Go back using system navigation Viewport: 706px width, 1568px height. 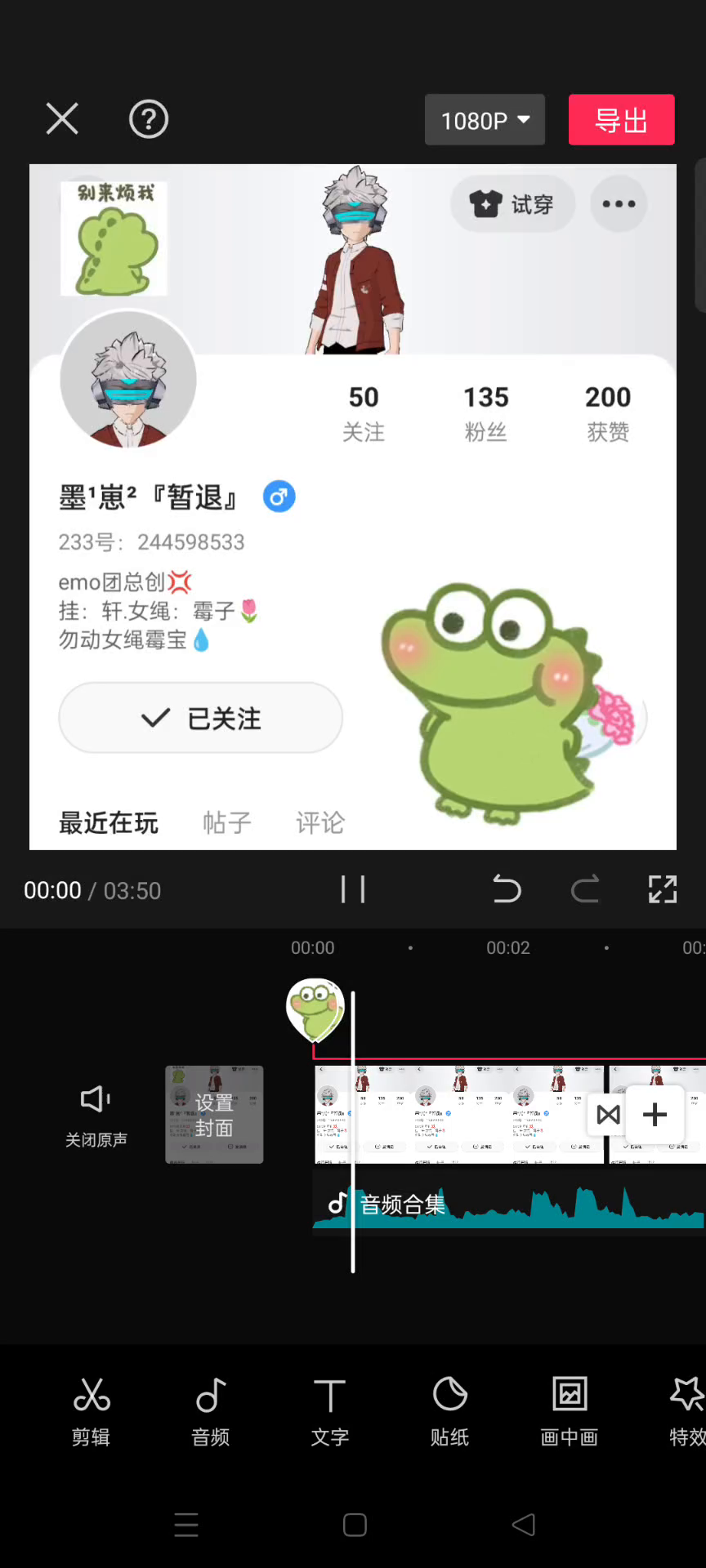(x=523, y=1525)
